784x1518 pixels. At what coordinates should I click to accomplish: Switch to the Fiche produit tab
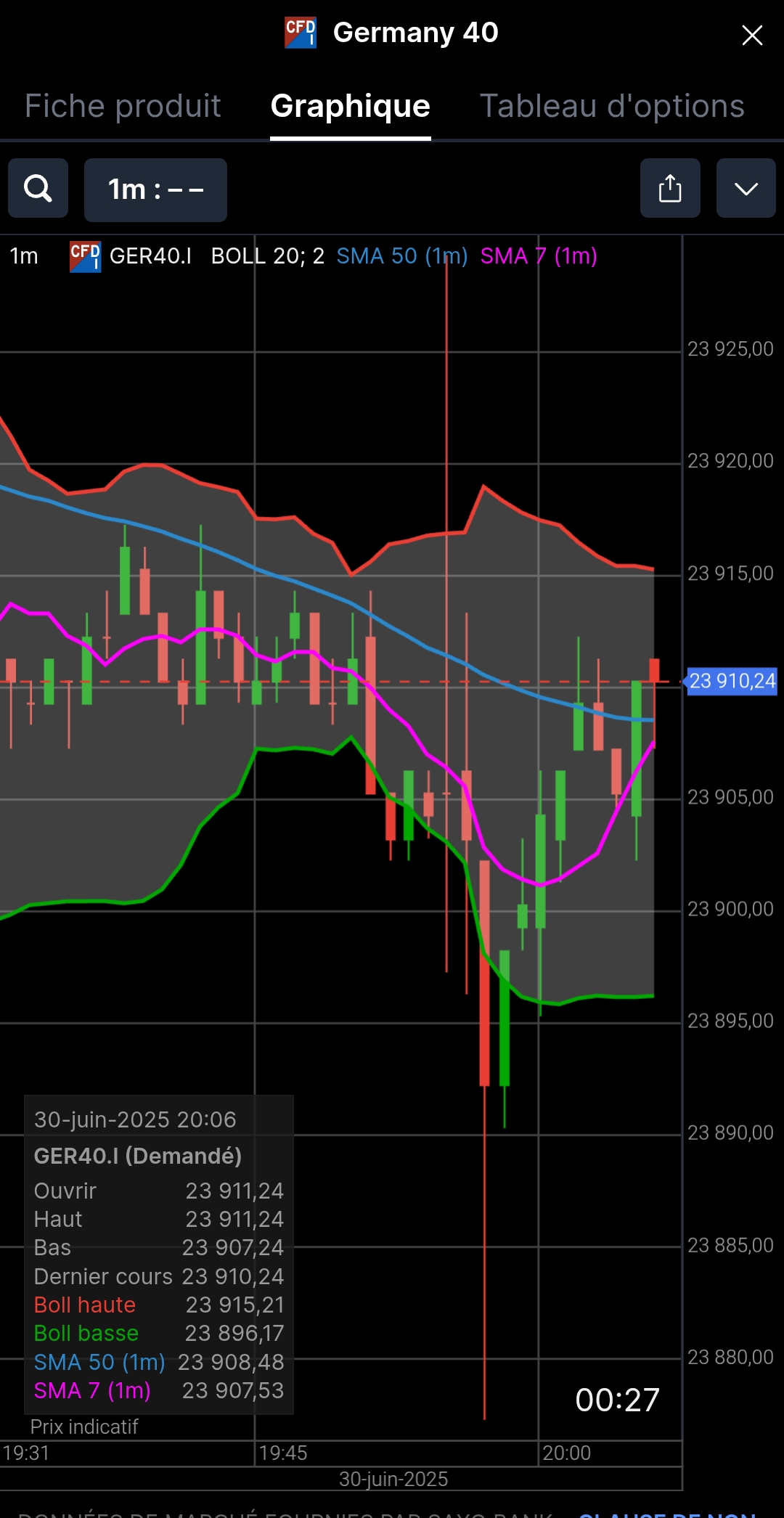click(123, 106)
